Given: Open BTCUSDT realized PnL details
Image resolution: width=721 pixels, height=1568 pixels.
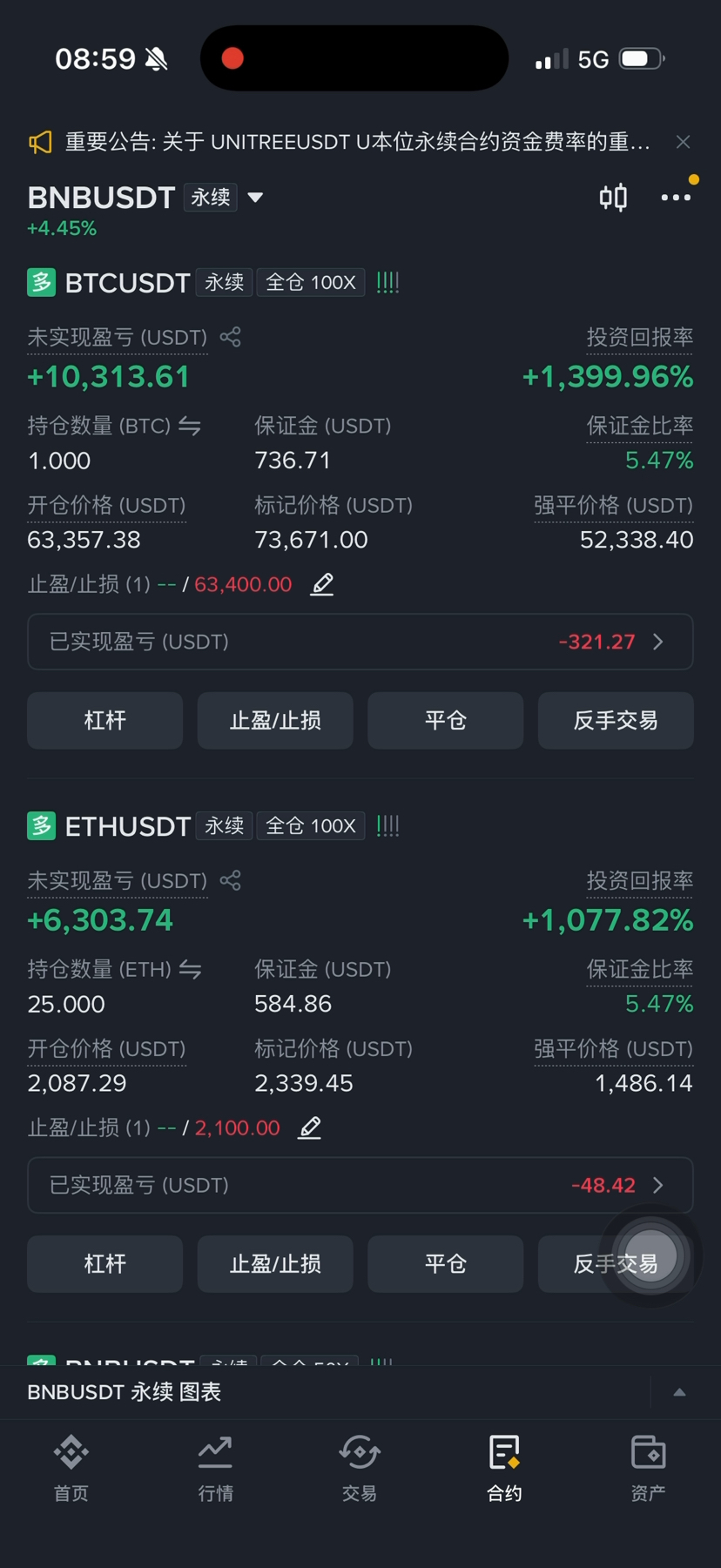Looking at the screenshot, I should [x=360, y=642].
